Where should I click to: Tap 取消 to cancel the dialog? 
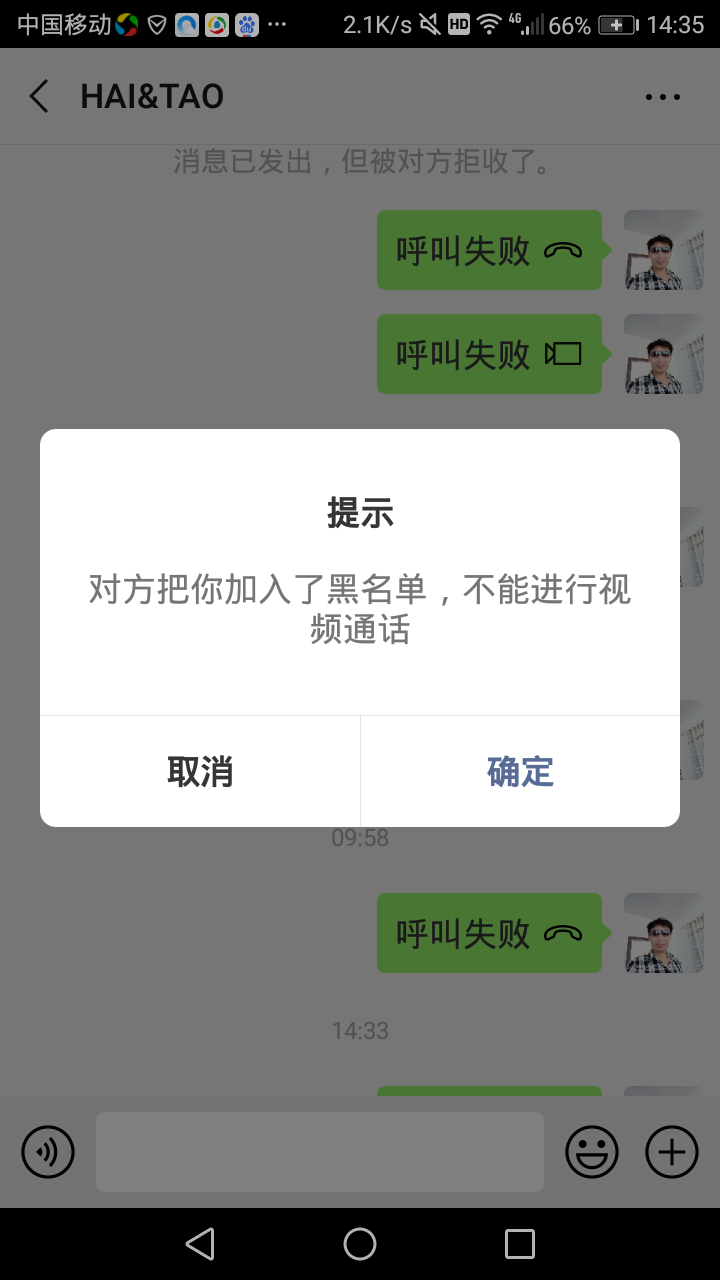tap(200, 771)
